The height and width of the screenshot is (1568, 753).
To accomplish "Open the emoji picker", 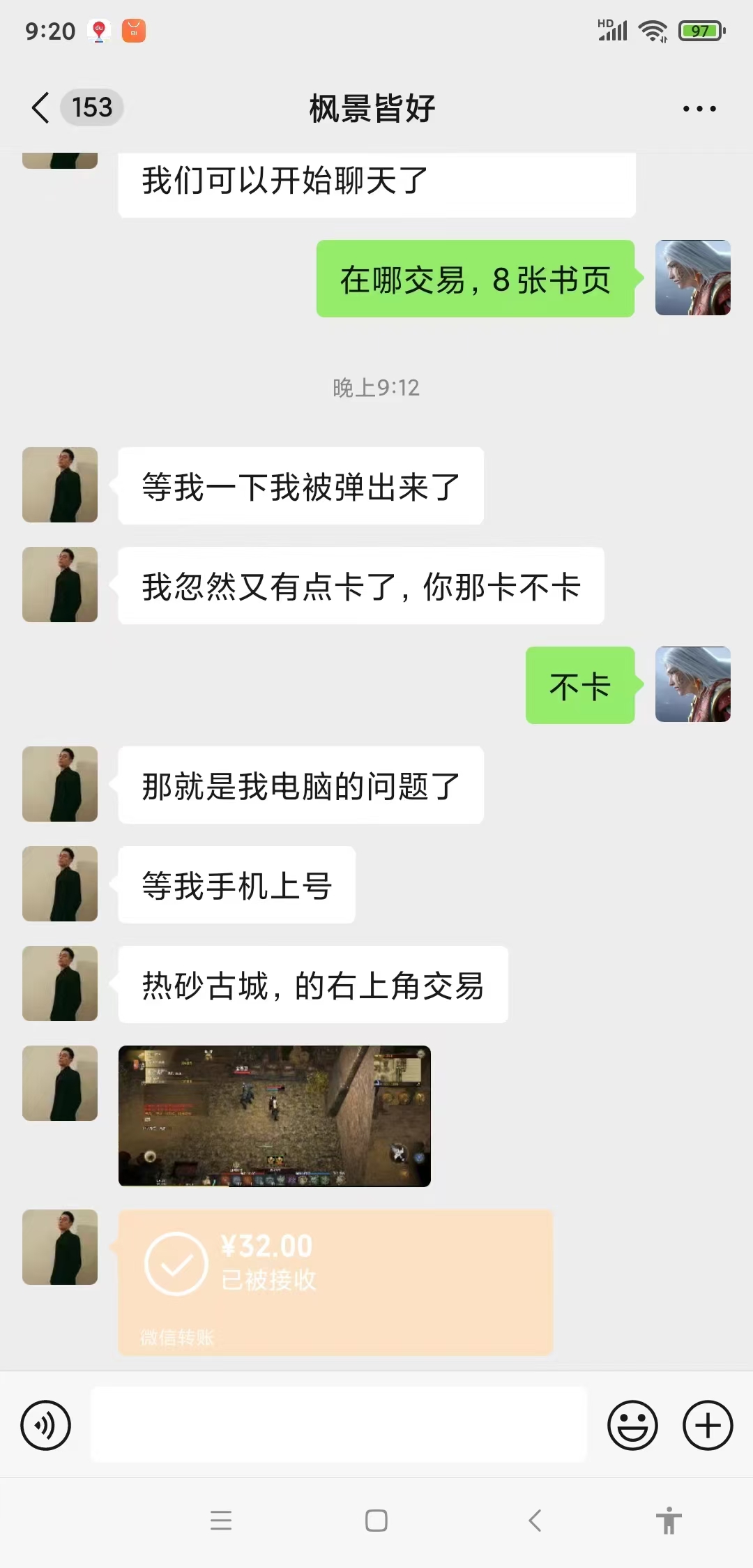I will pyautogui.click(x=632, y=1424).
